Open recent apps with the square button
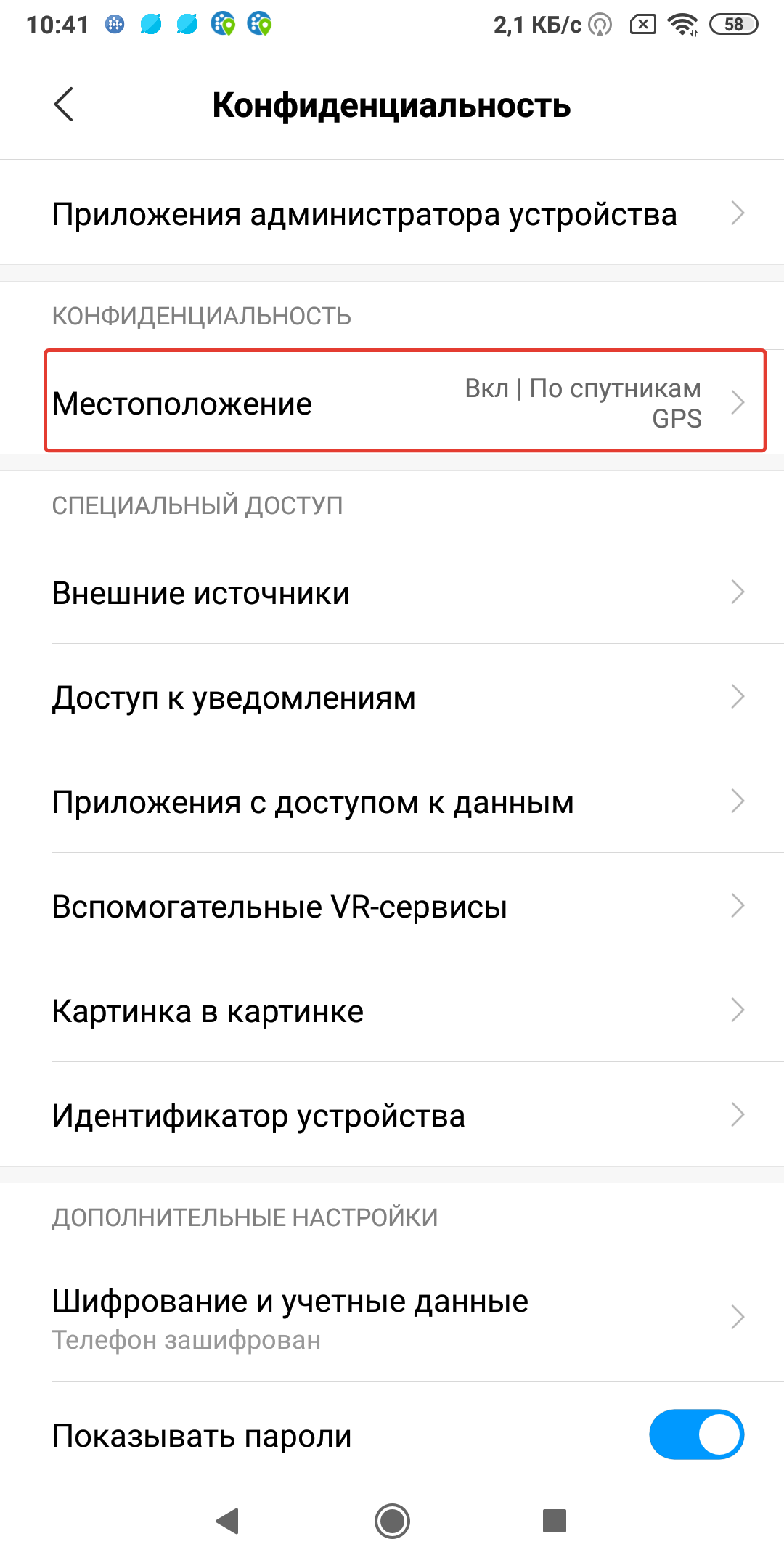This screenshot has width=784, height=1568. [555, 1520]
